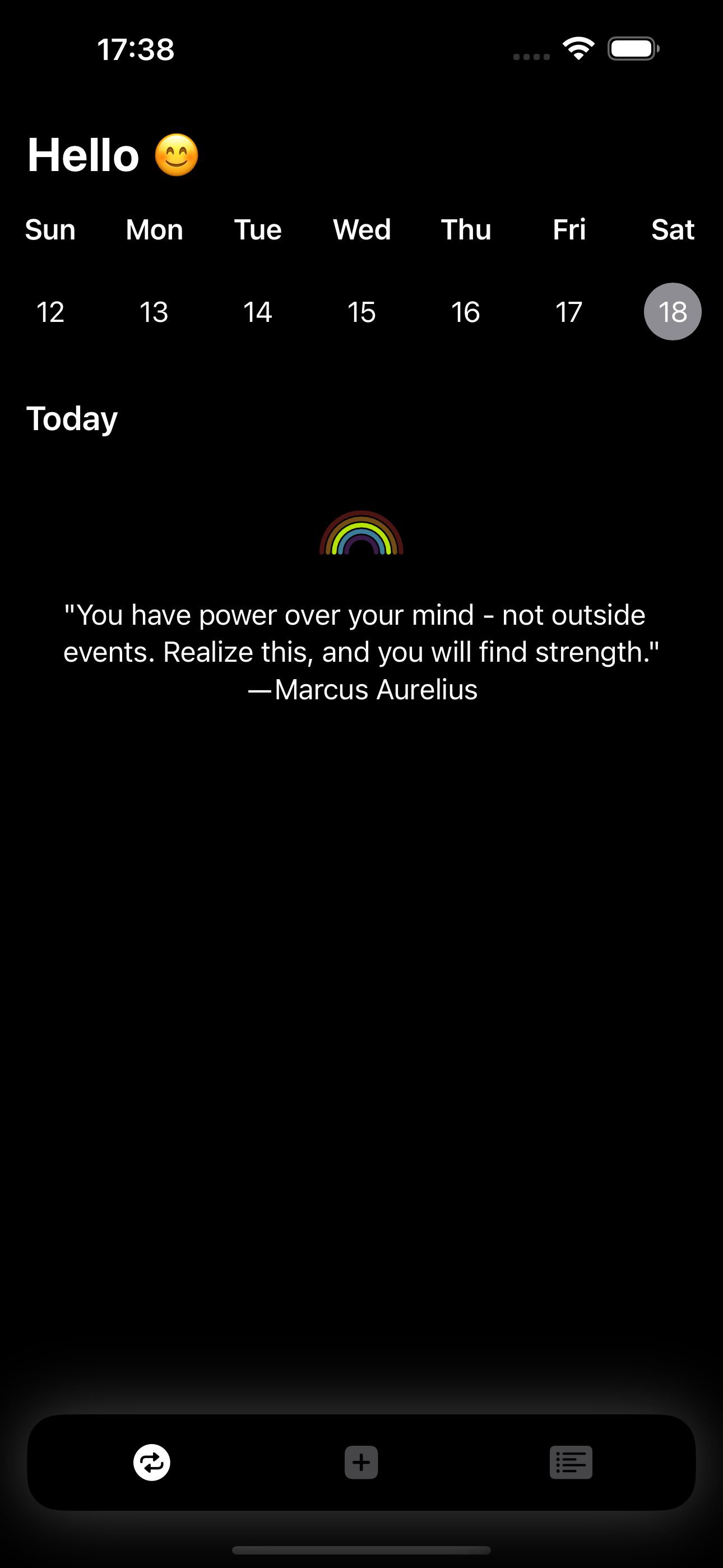The width and height of the screenshot is (723, 1568).
Task: Open the list view tab
Action: click(x=571, y=1462)
